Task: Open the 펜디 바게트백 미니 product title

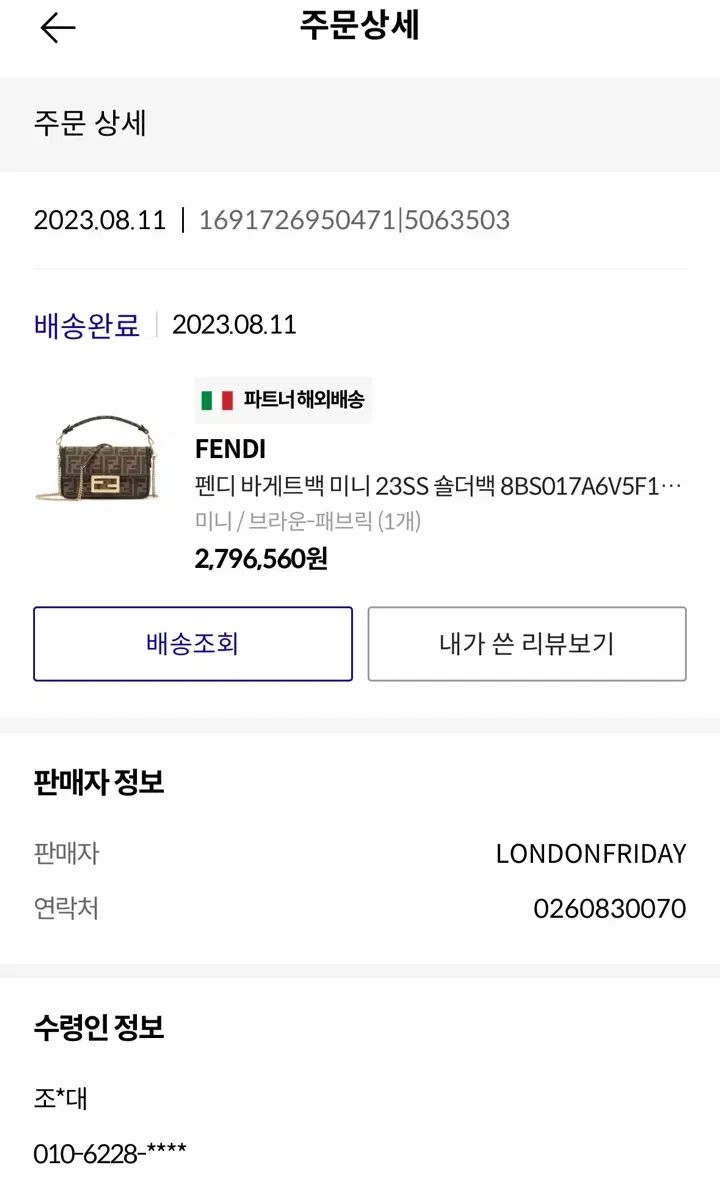Action: point(438,487)
